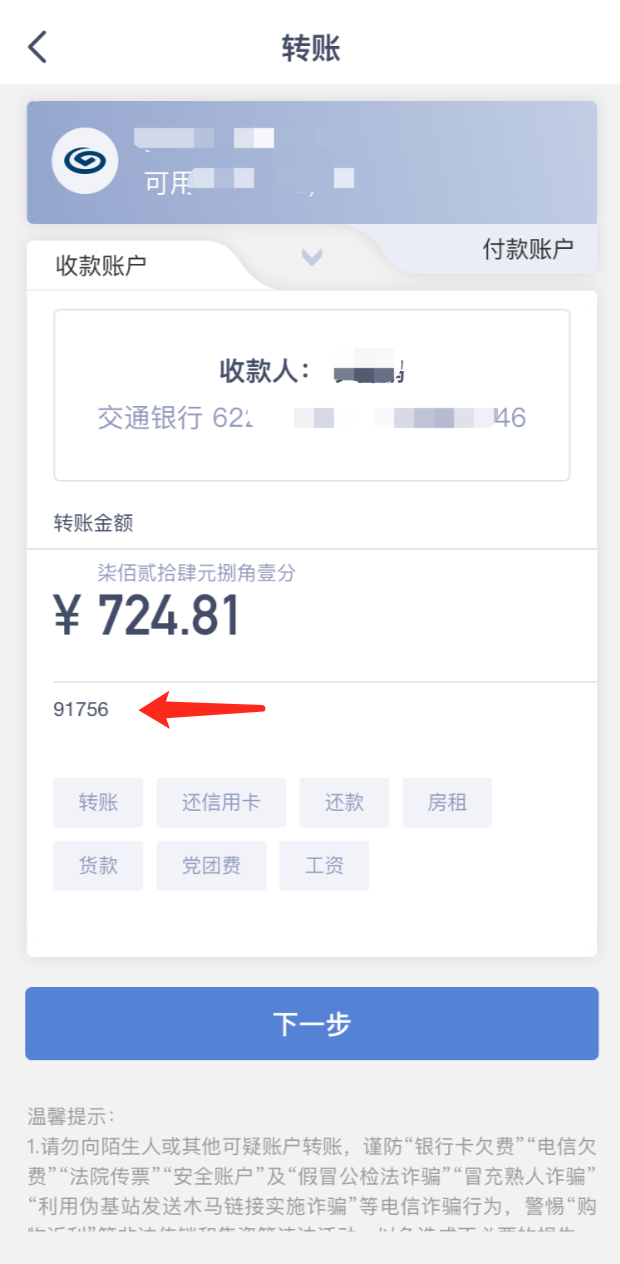
Task: Open the 收款人 payee card
Action: click(x=312, y=395)
